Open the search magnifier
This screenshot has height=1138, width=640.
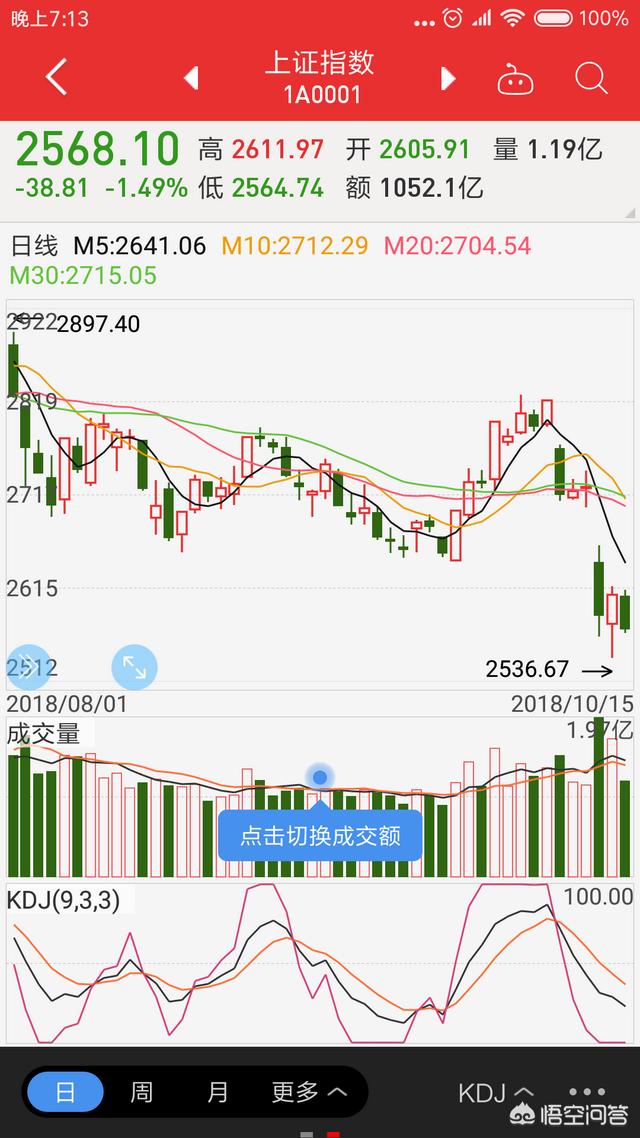591,78
